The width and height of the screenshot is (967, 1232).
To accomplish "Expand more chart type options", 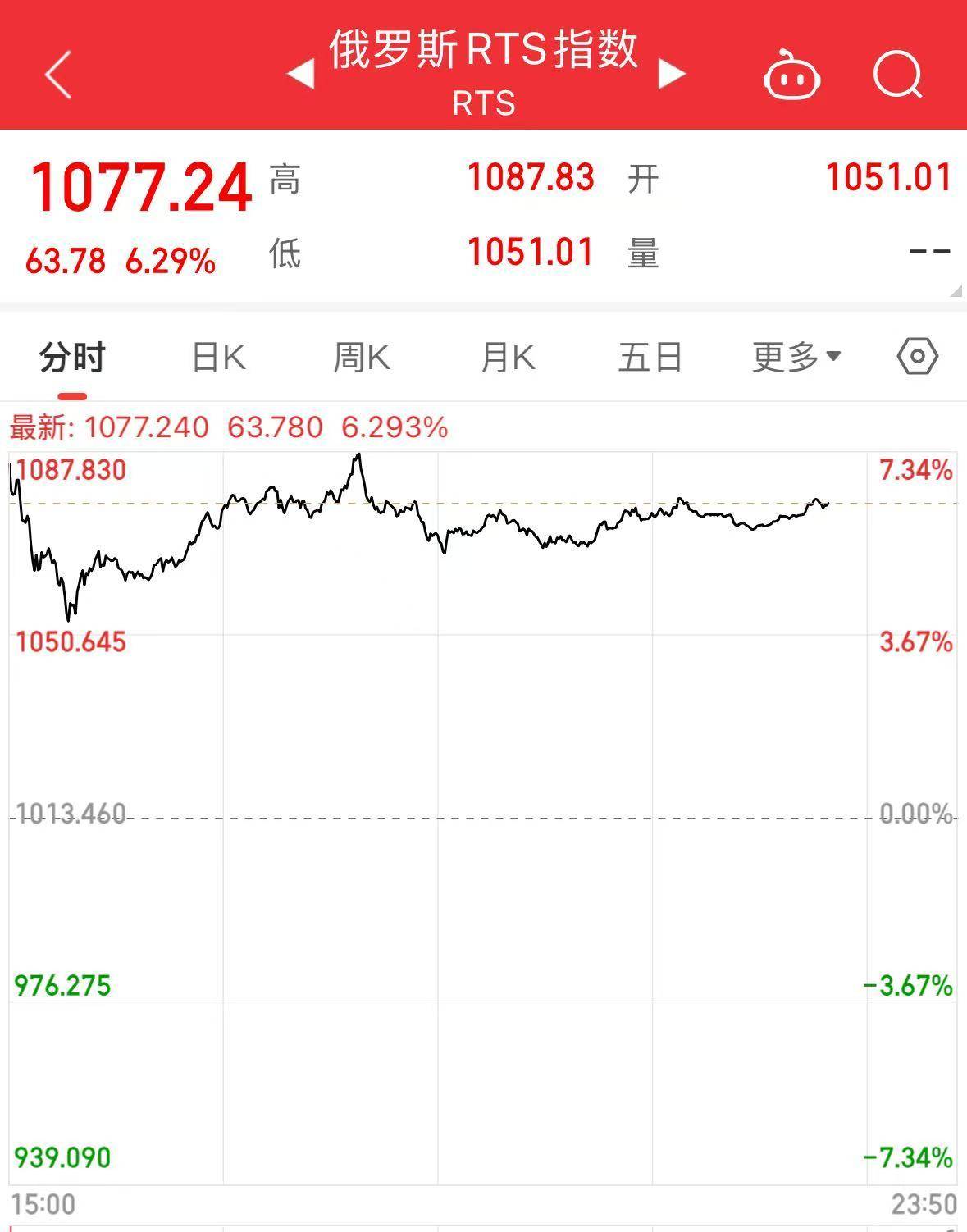I will [794, 357].
